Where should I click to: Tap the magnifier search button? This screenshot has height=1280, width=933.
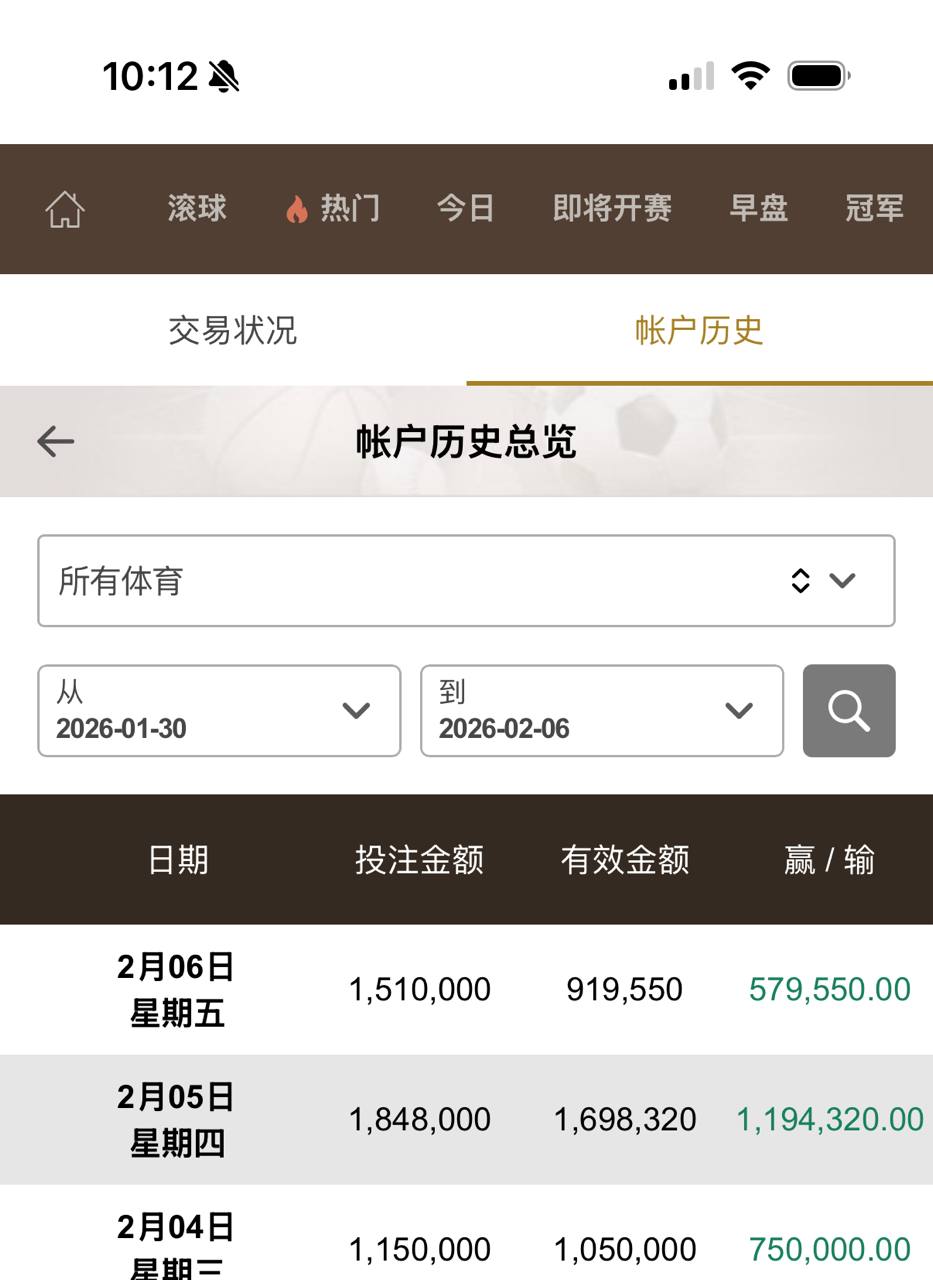849,711
